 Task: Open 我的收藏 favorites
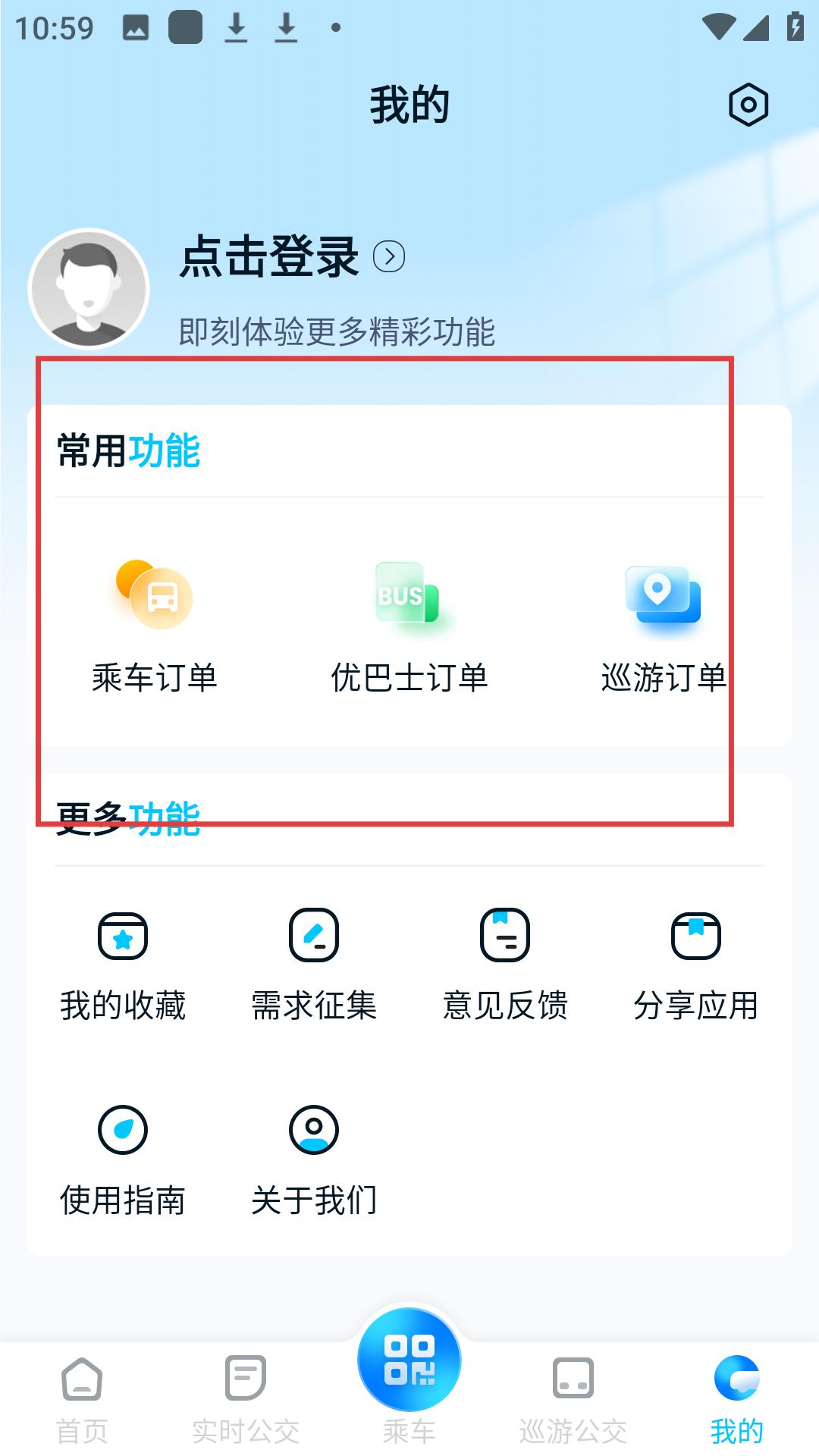(x=123, y=965)
